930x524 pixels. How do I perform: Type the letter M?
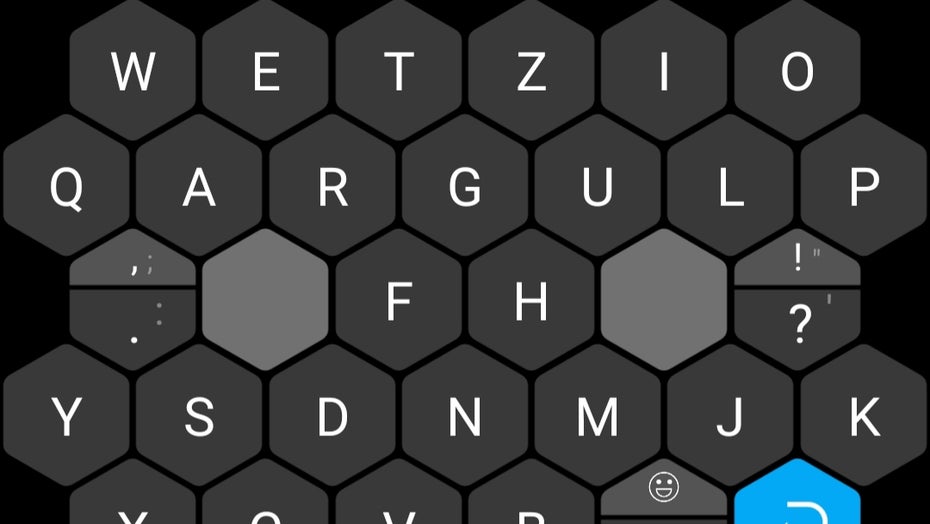coord(598,417)
